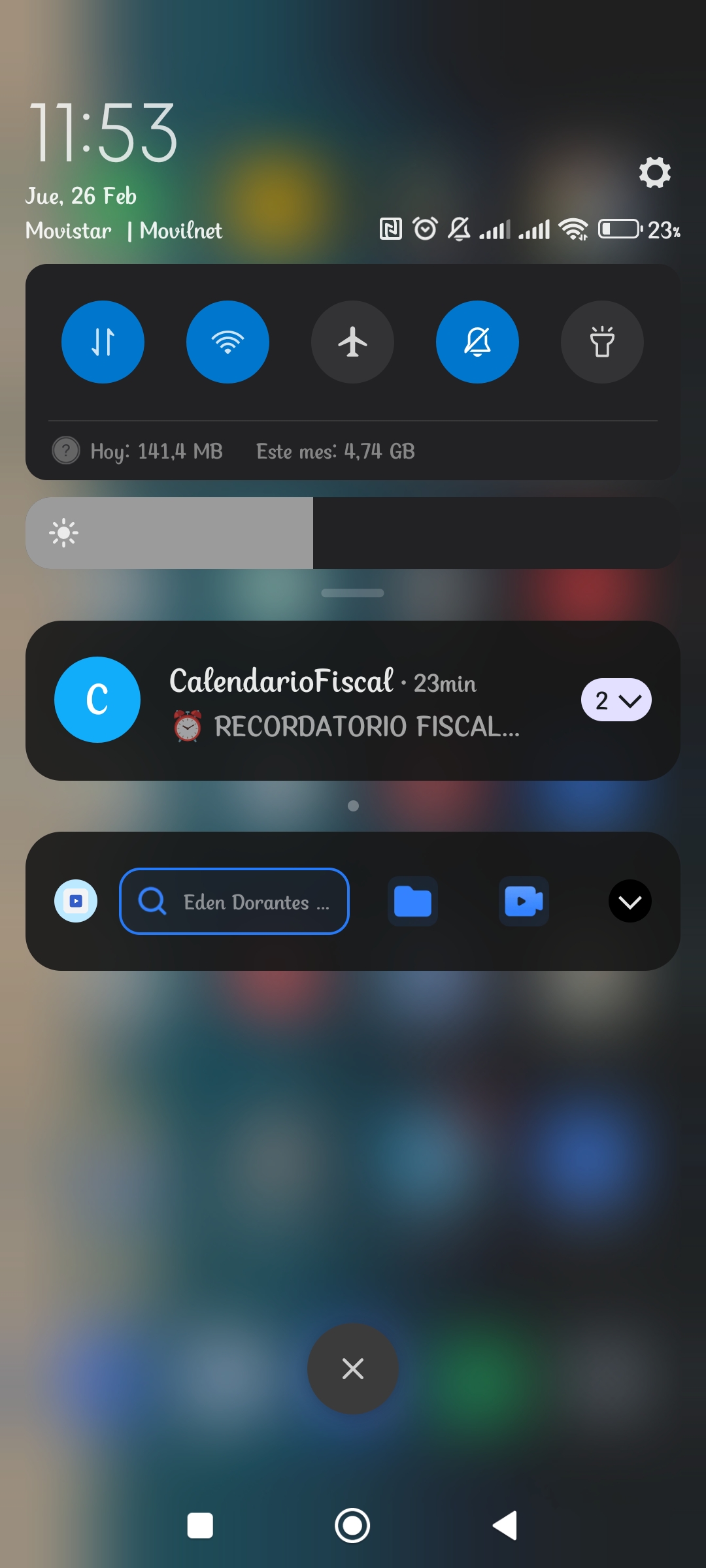Expand the shortcuts panel chevron
The width and height of the screenshot is (706, 1568).
pyautogui.click(x=630, y=902)
